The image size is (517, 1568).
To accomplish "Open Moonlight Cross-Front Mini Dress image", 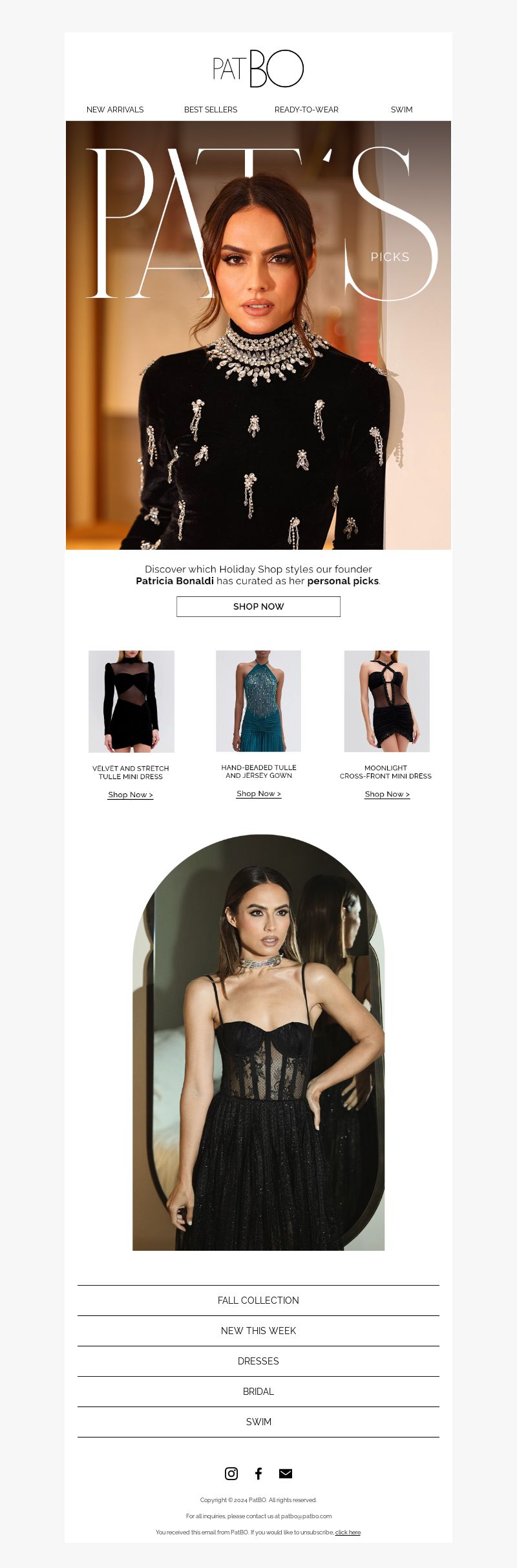I will [x=386, y=701].
